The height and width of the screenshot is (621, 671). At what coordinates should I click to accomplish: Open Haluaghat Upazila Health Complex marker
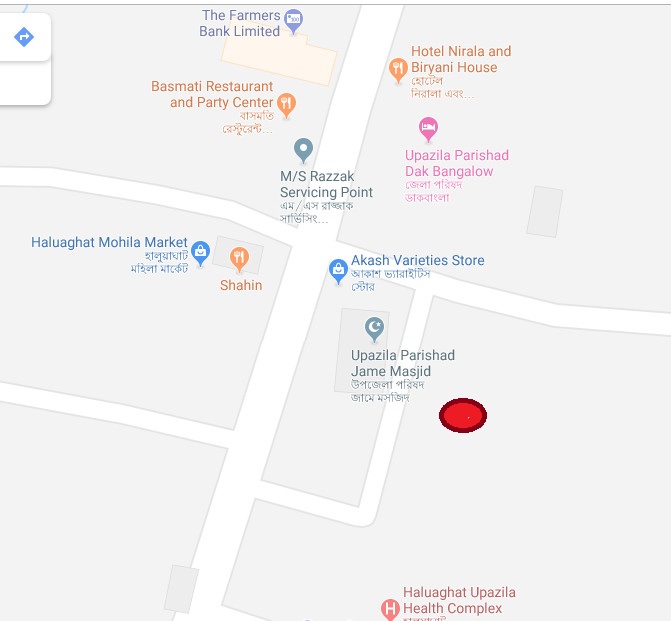(390, 608)
